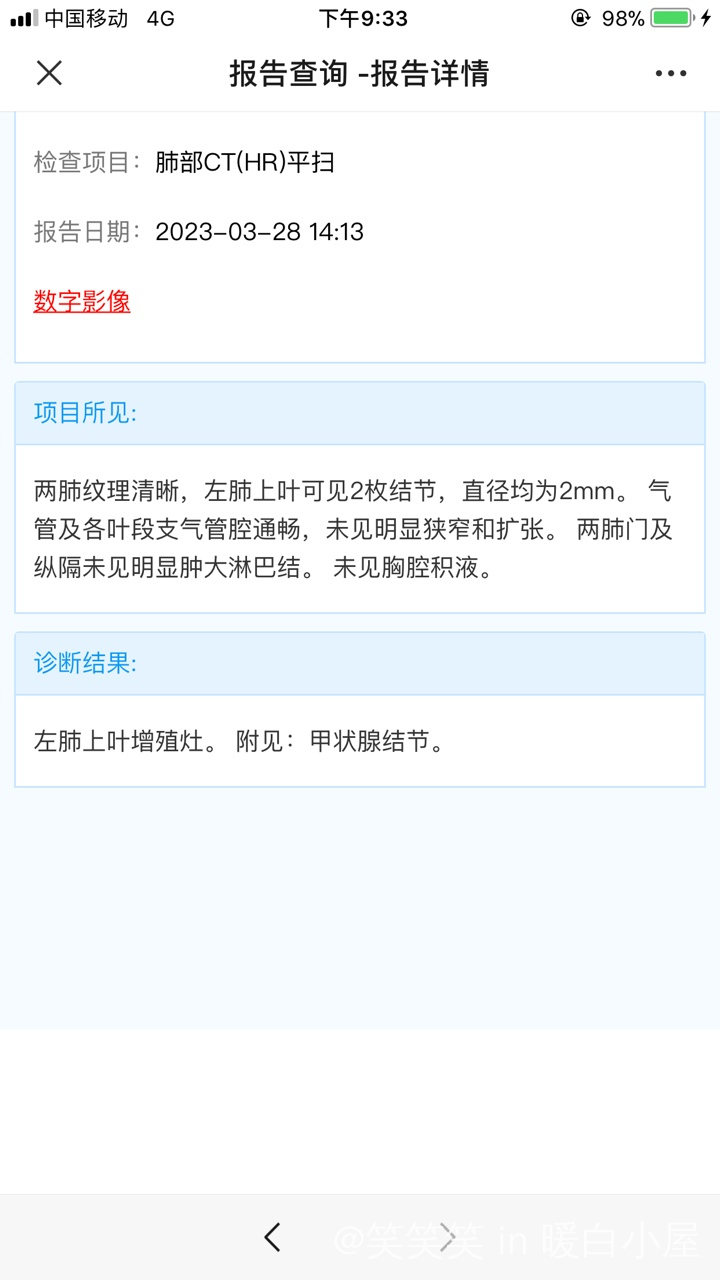This screenshot has width=720, height=1280.
Task: Tap the forward arrow in bottom bar
Action: [447, 1238]
